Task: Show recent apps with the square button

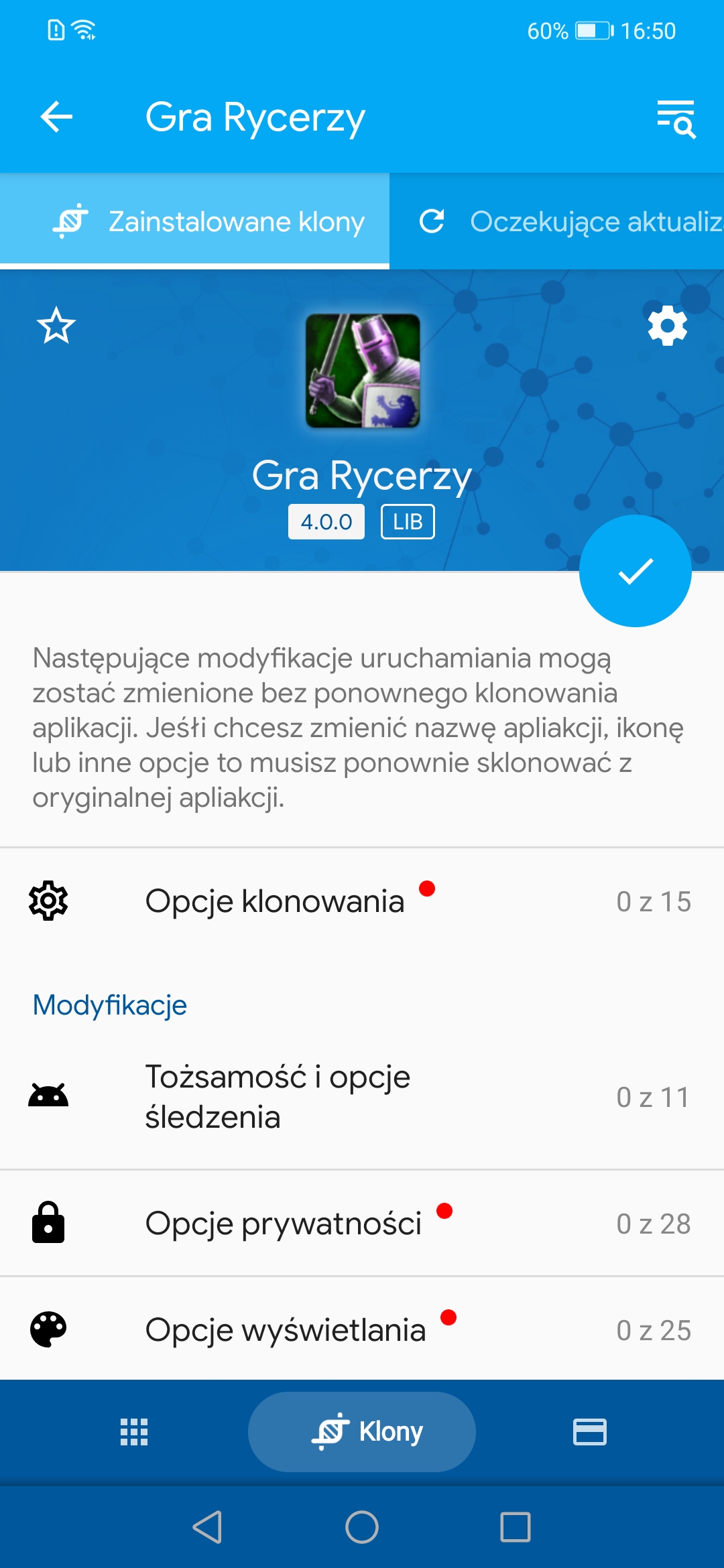Action: pyautogui.click(x=516, y=1528)
